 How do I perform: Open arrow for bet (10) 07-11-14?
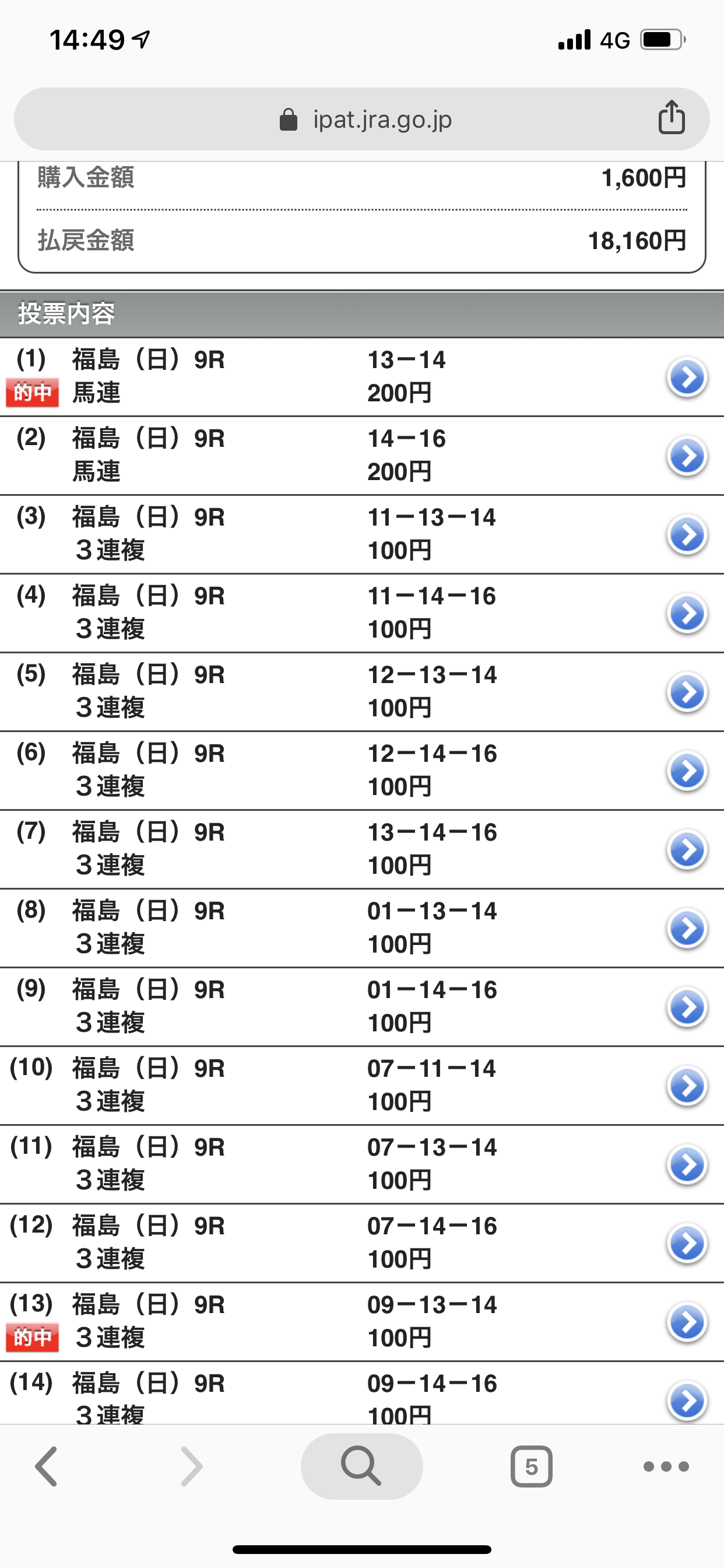[687, 1086]
